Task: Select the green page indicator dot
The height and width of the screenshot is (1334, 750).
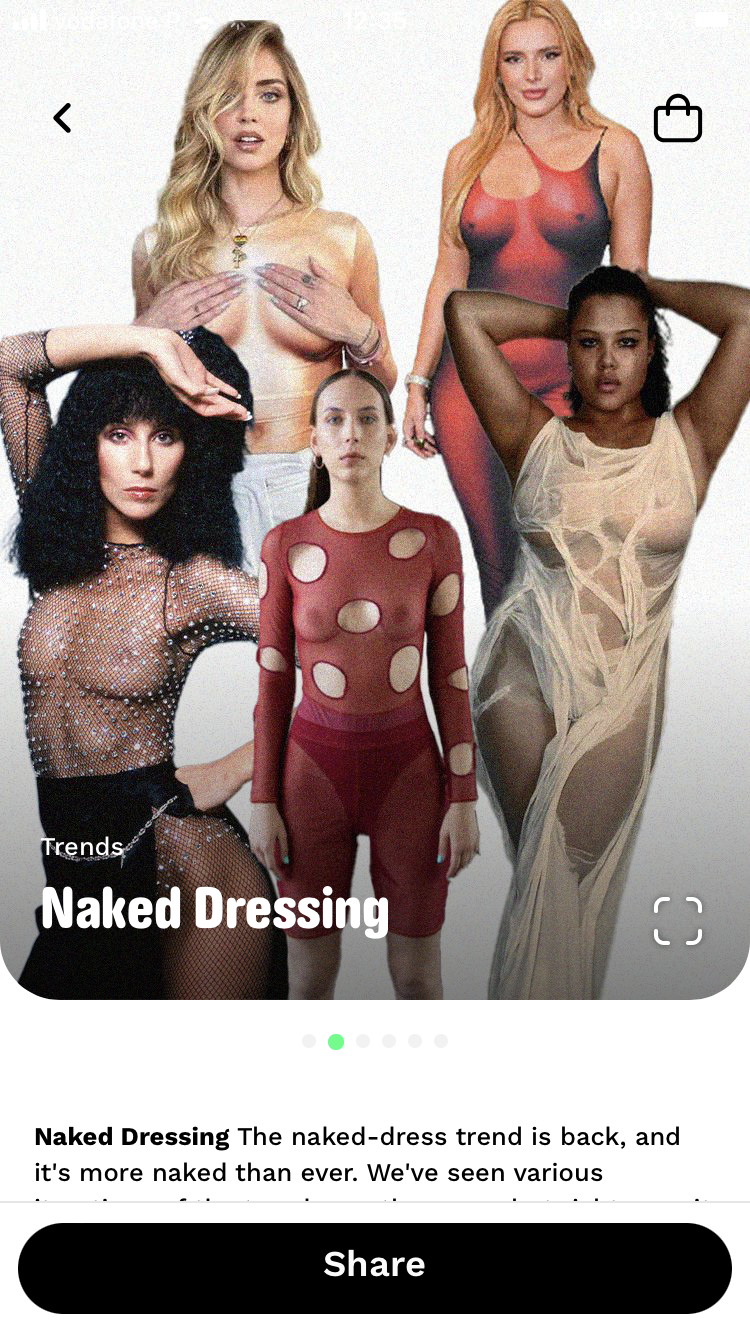Action: click(336, 1042)
